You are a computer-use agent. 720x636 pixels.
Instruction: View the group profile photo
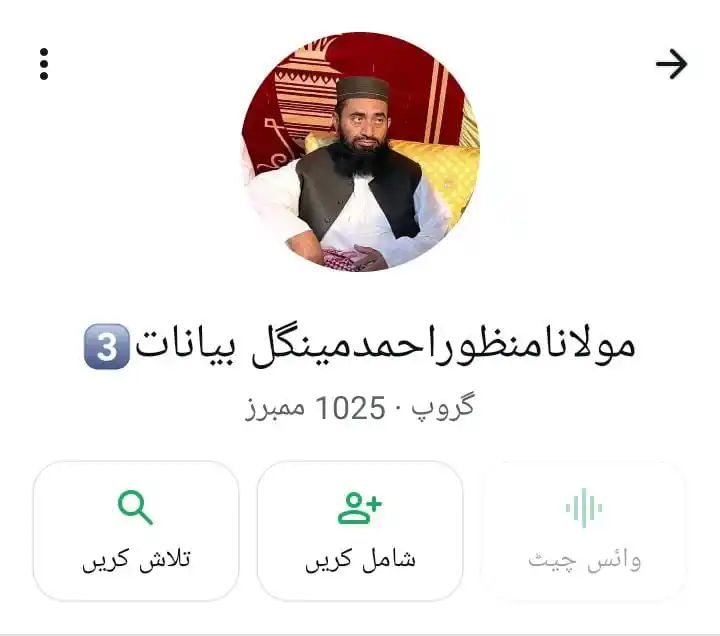point(360,153)
